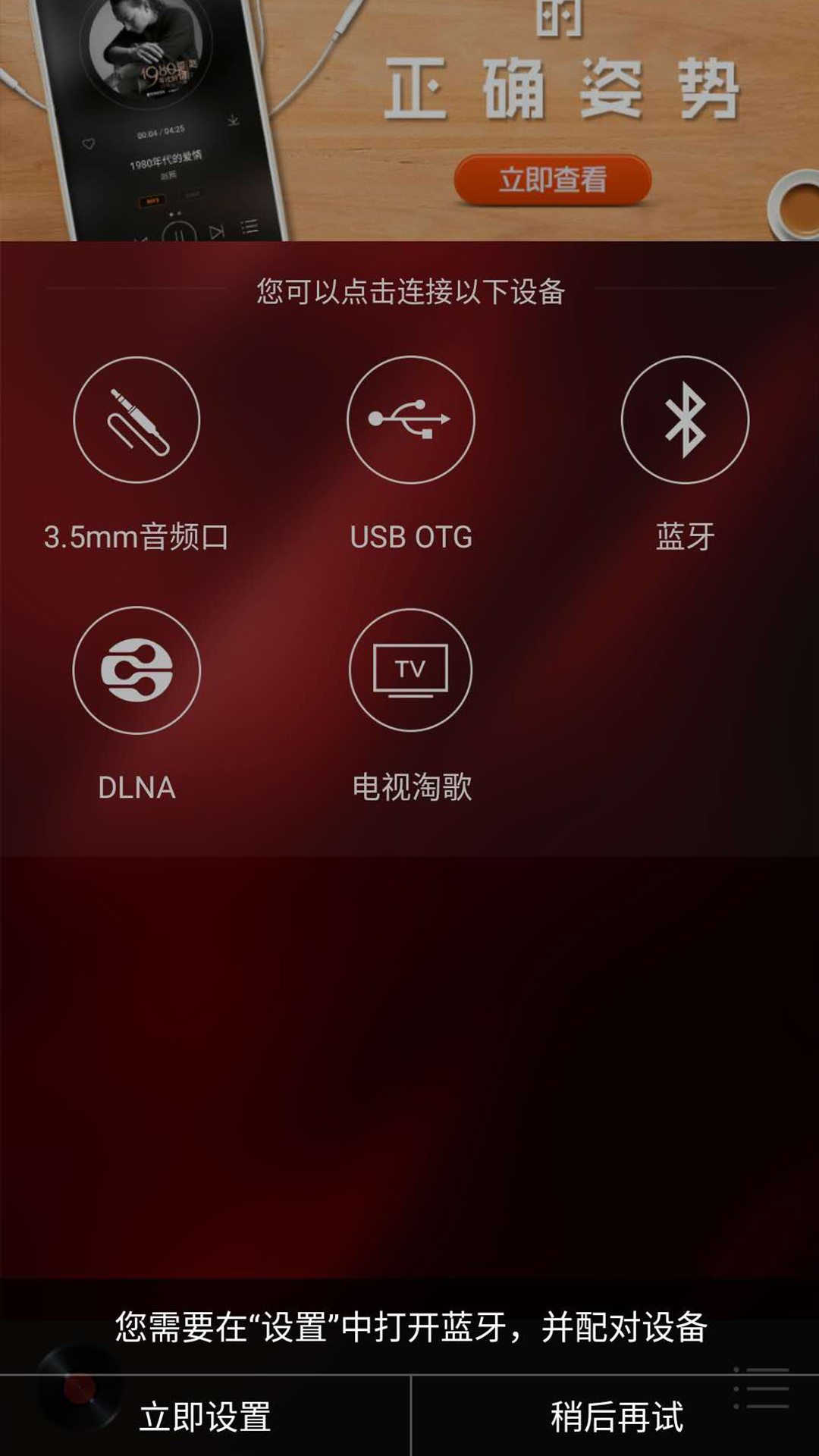
Task: Tap the song title 1980年代的爱情
Action: pos(166,162)
